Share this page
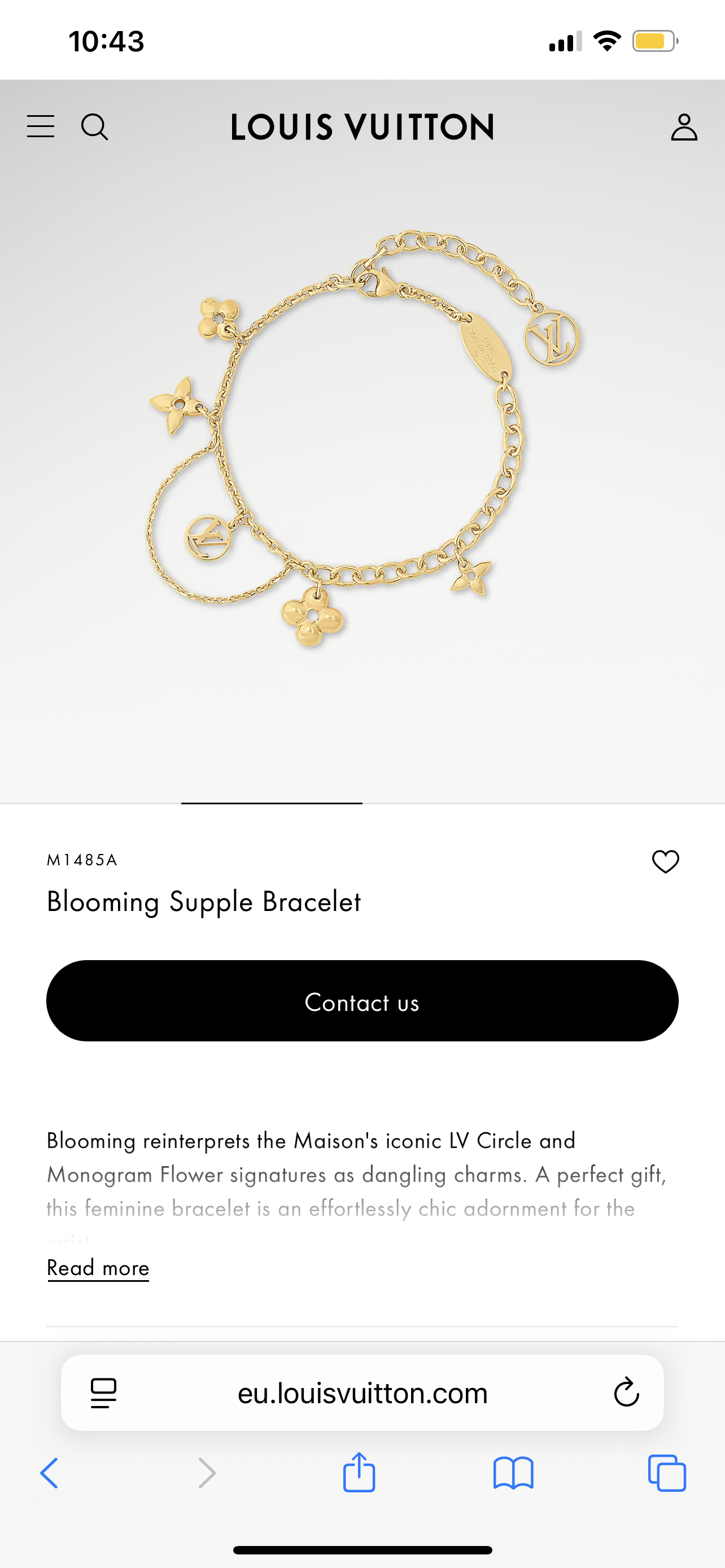725x1568 pixels. coord(359,1473)
